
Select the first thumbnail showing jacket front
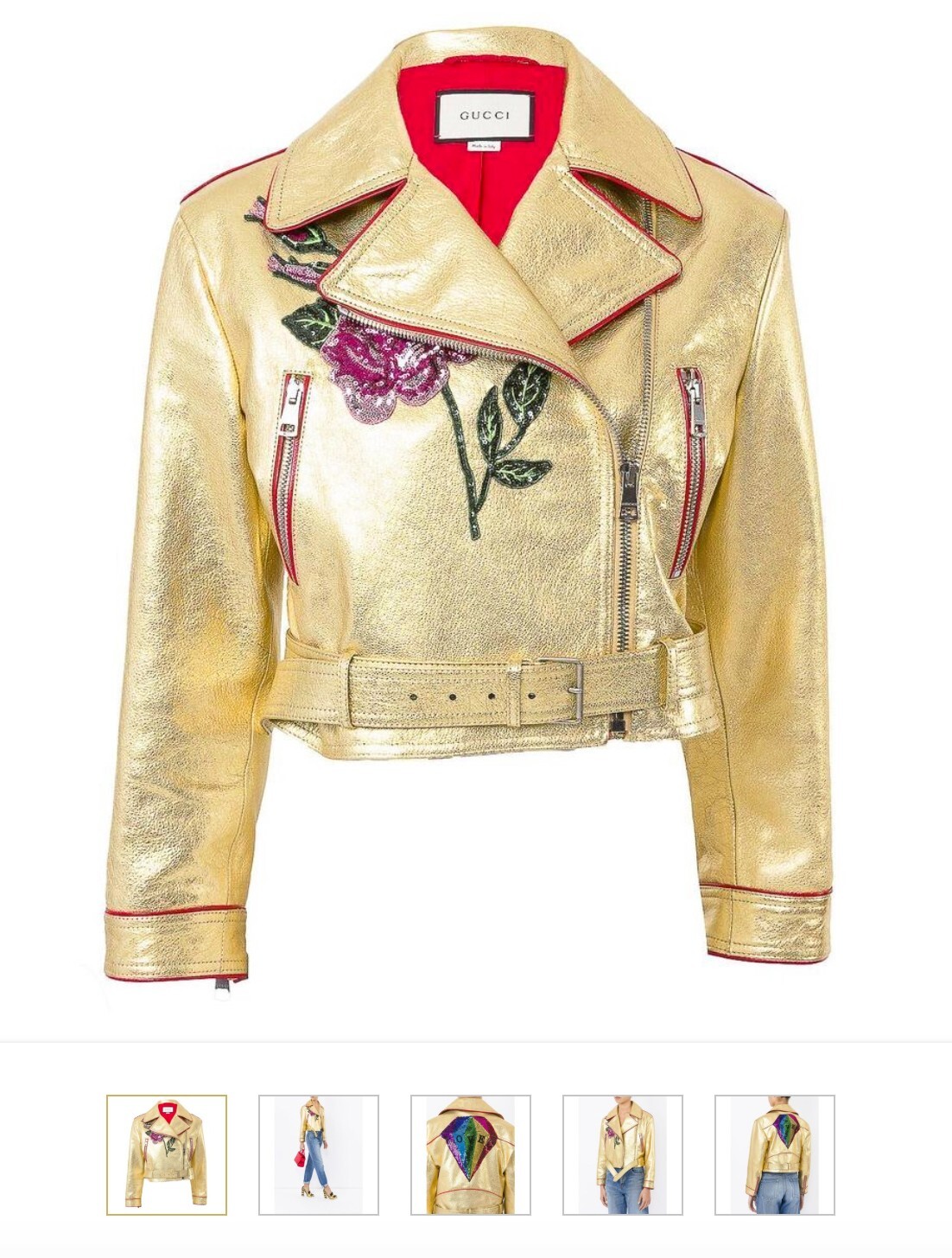click(167, 1154)
